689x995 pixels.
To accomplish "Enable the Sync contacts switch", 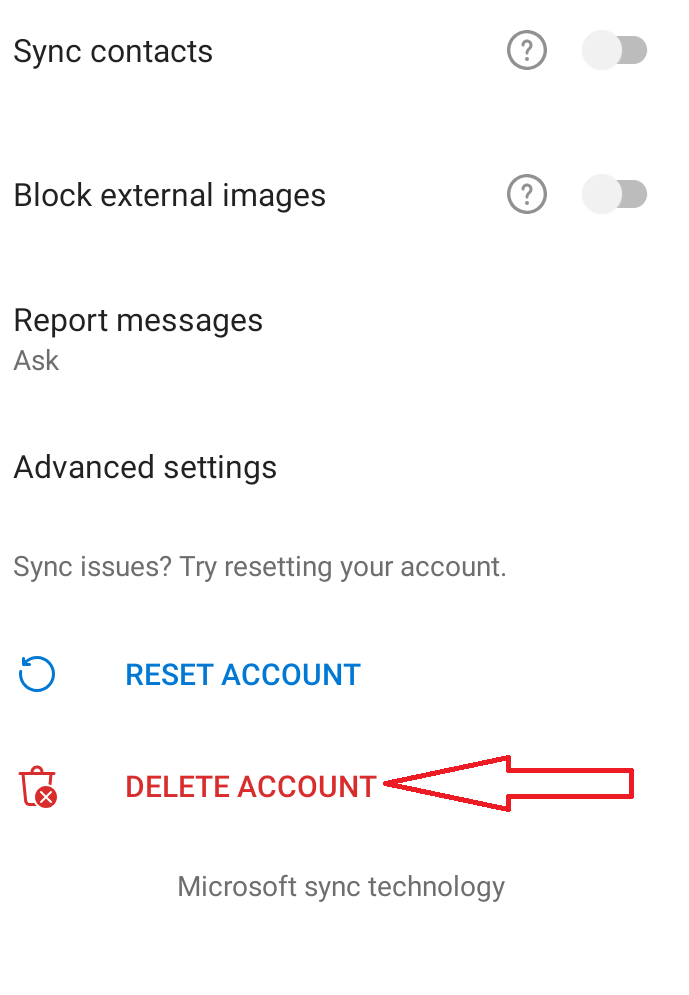I will tap(615, 50).
